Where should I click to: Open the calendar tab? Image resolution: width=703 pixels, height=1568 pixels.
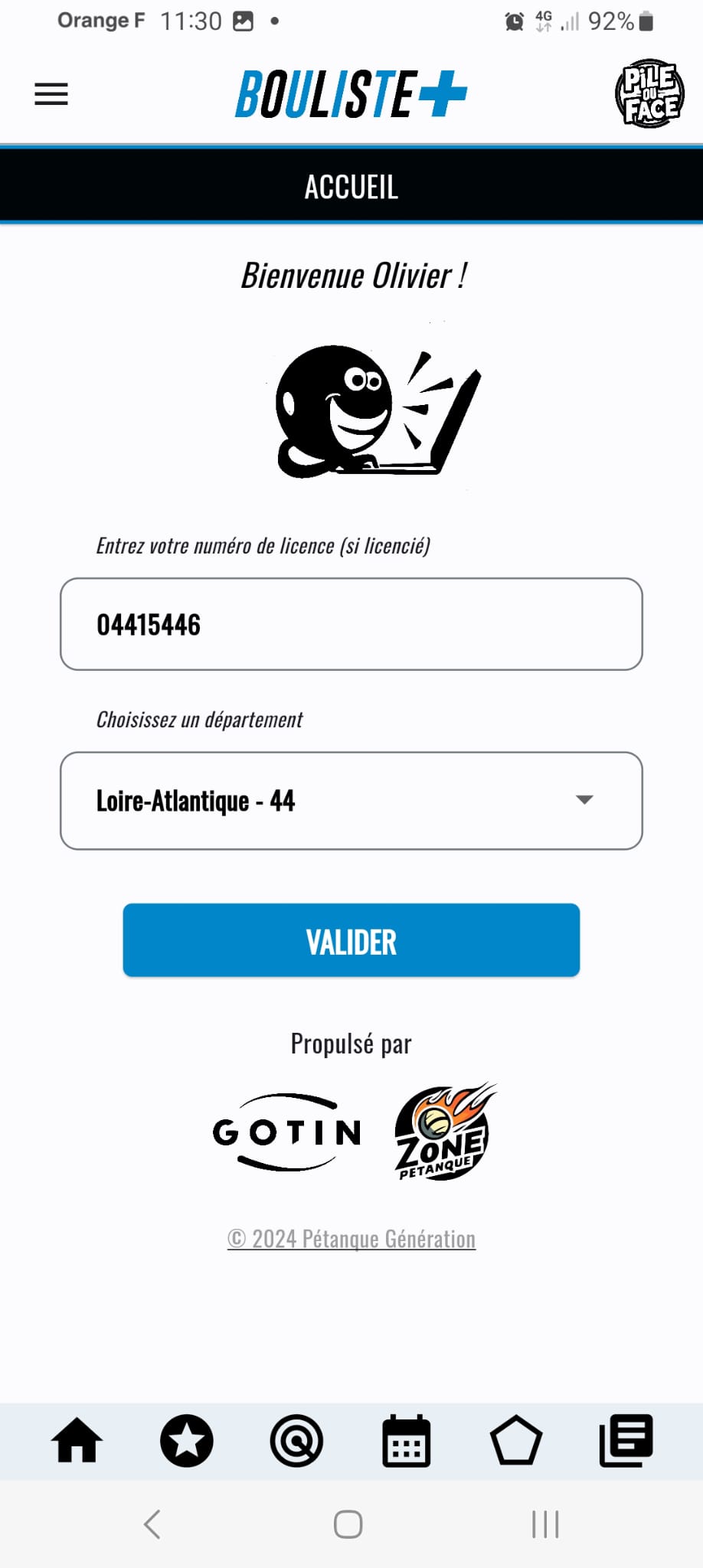pos(406,1441)
